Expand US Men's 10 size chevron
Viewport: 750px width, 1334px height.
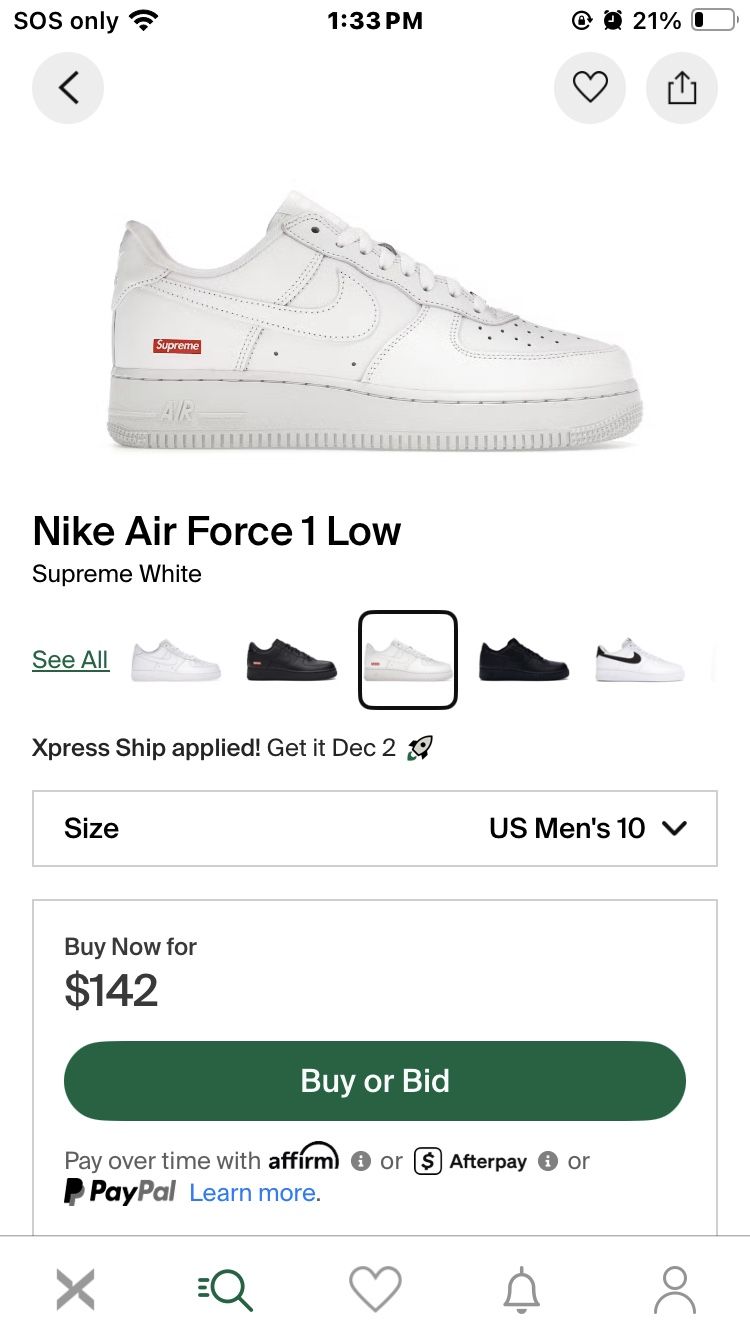(674, 828)
